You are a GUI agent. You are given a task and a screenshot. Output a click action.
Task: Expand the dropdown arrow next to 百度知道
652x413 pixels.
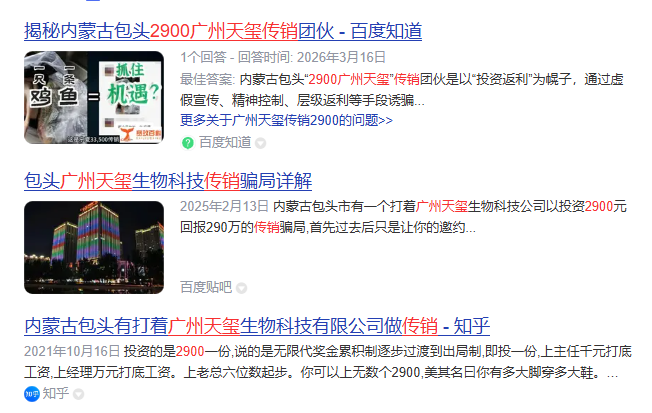click(x=261, y=143)
